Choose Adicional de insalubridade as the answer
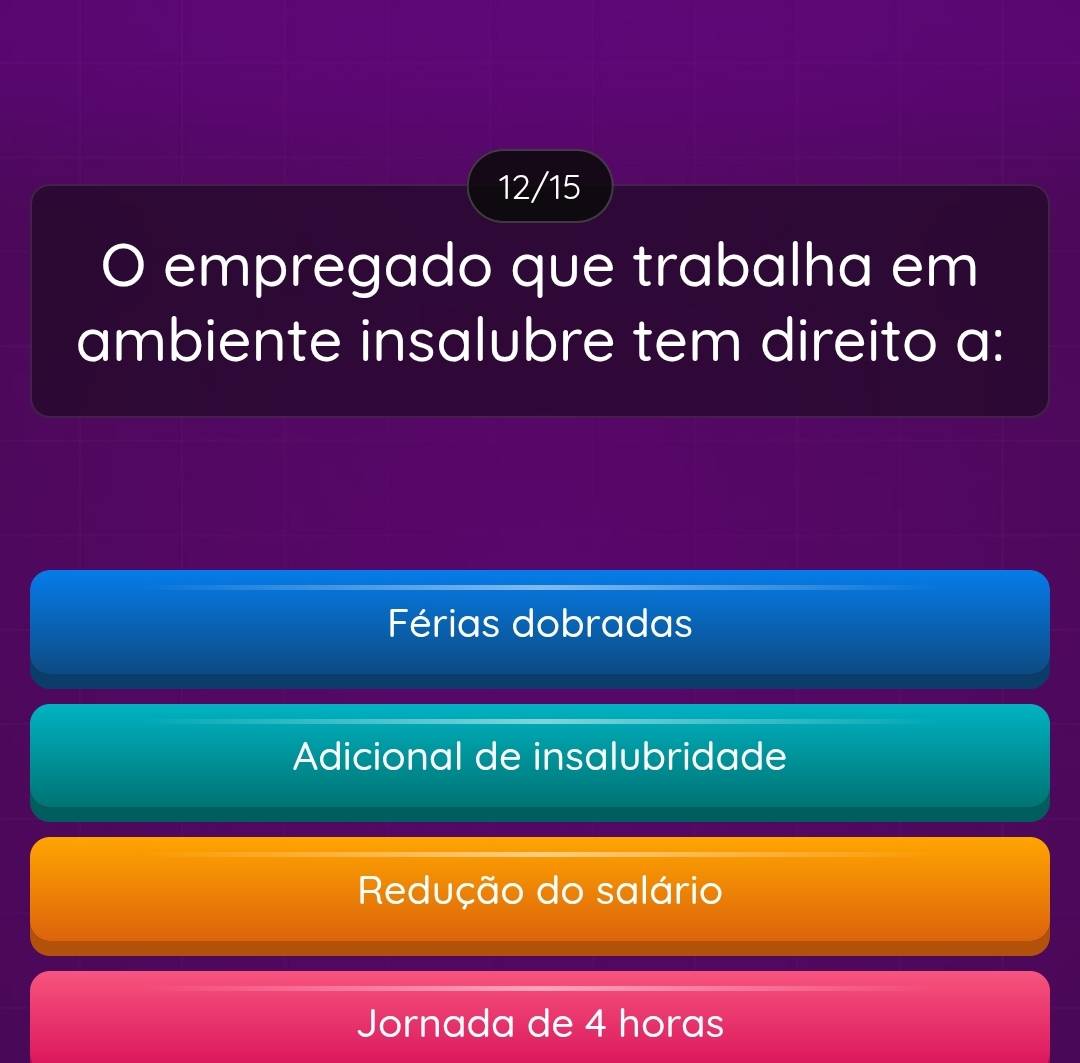The height and width of the screenshot is (1063, 1080). click(x=540, y=759)
